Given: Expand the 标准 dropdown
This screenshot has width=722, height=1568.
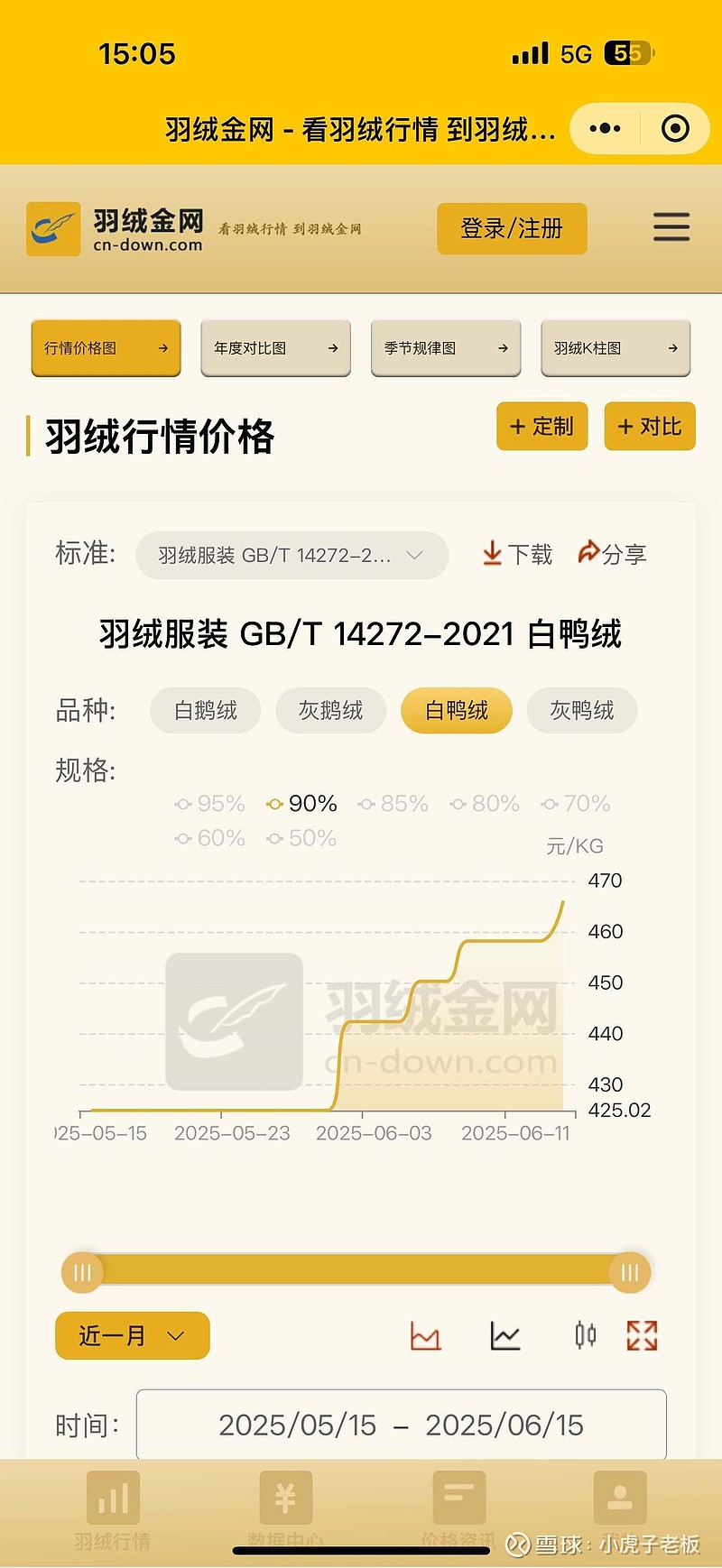Looking at the screenshot, I should pyautogui.click(x=292, y=555).
